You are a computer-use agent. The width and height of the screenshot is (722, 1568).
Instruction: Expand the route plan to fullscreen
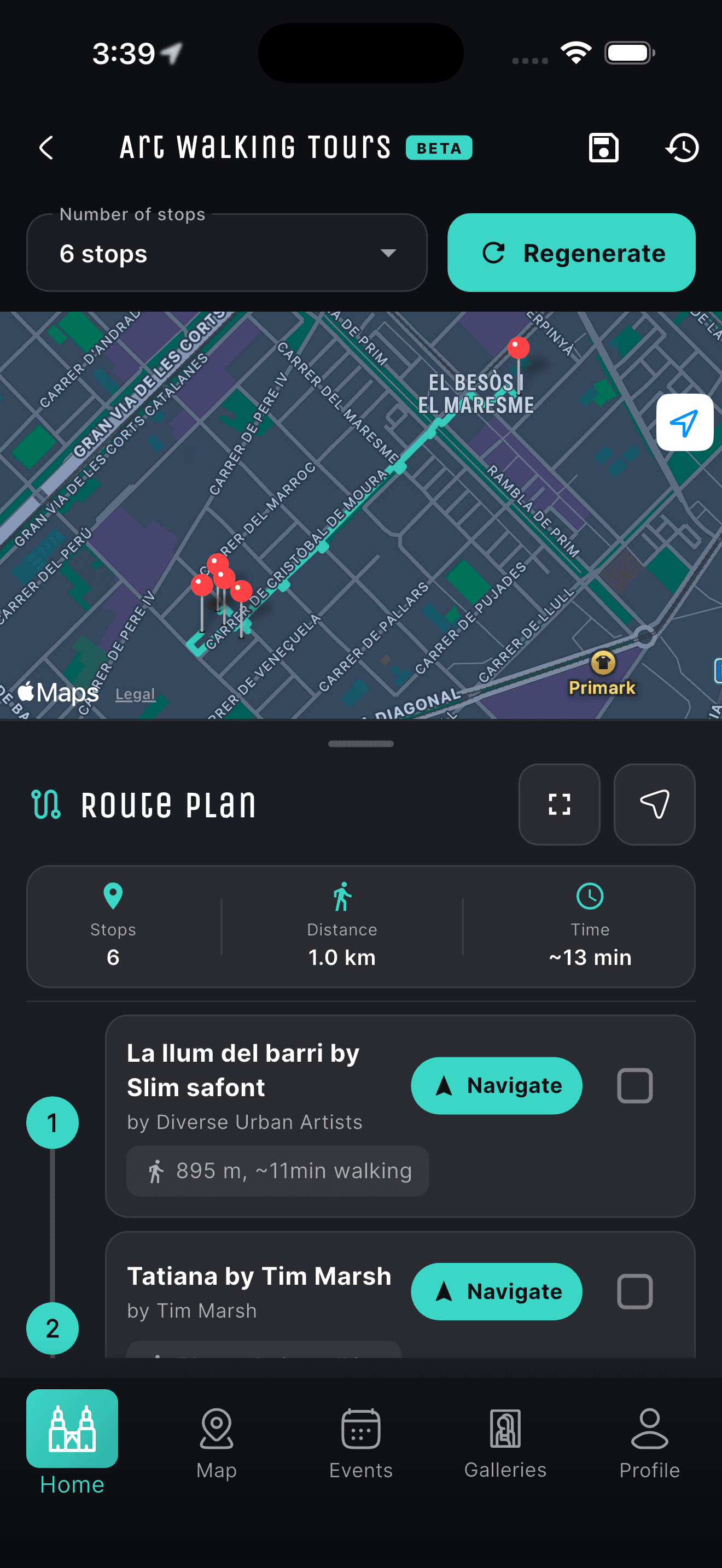[559, 804]
